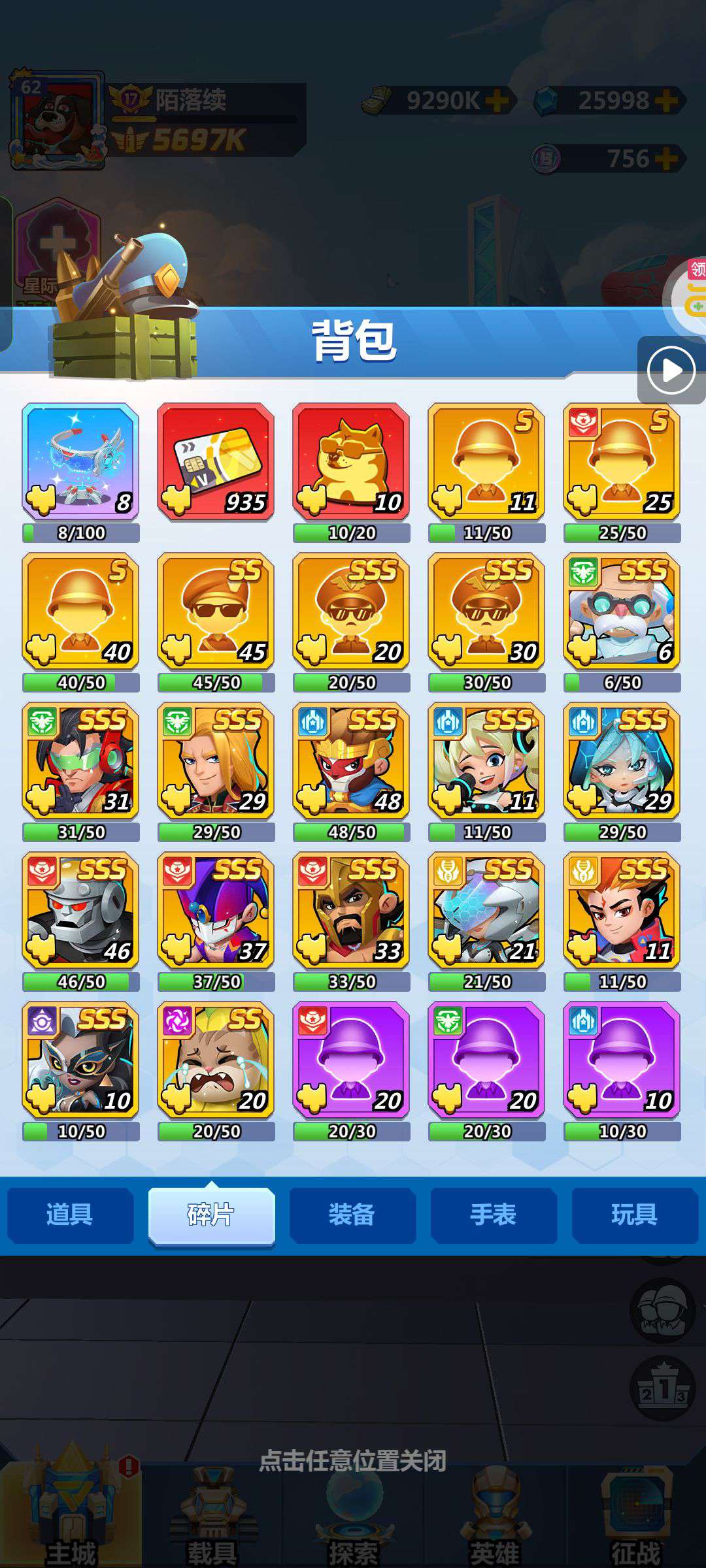
Task: Open the spartan hero fragment 33/50
Action: [351, 911]
